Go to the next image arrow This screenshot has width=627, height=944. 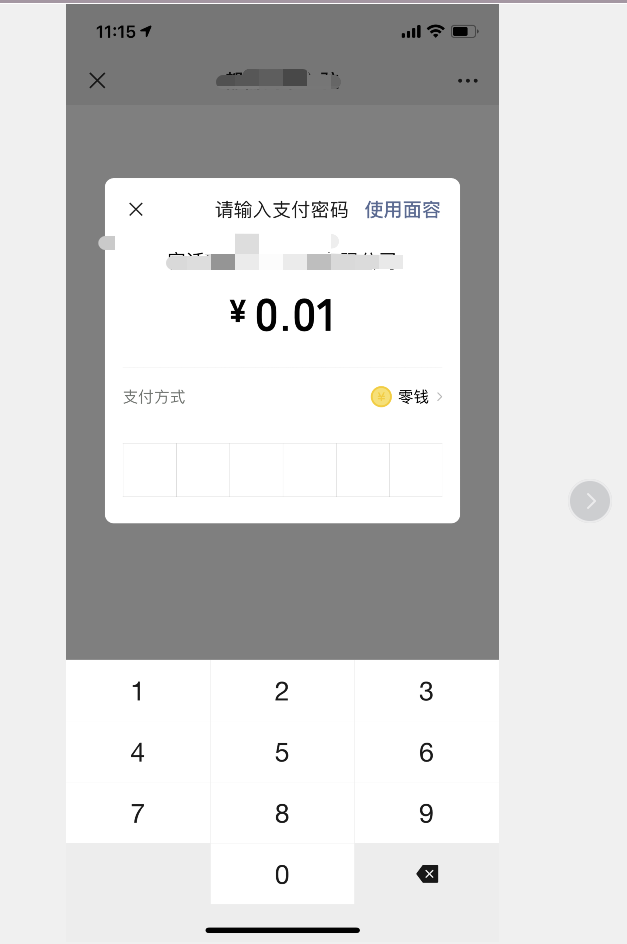(590, 501)
